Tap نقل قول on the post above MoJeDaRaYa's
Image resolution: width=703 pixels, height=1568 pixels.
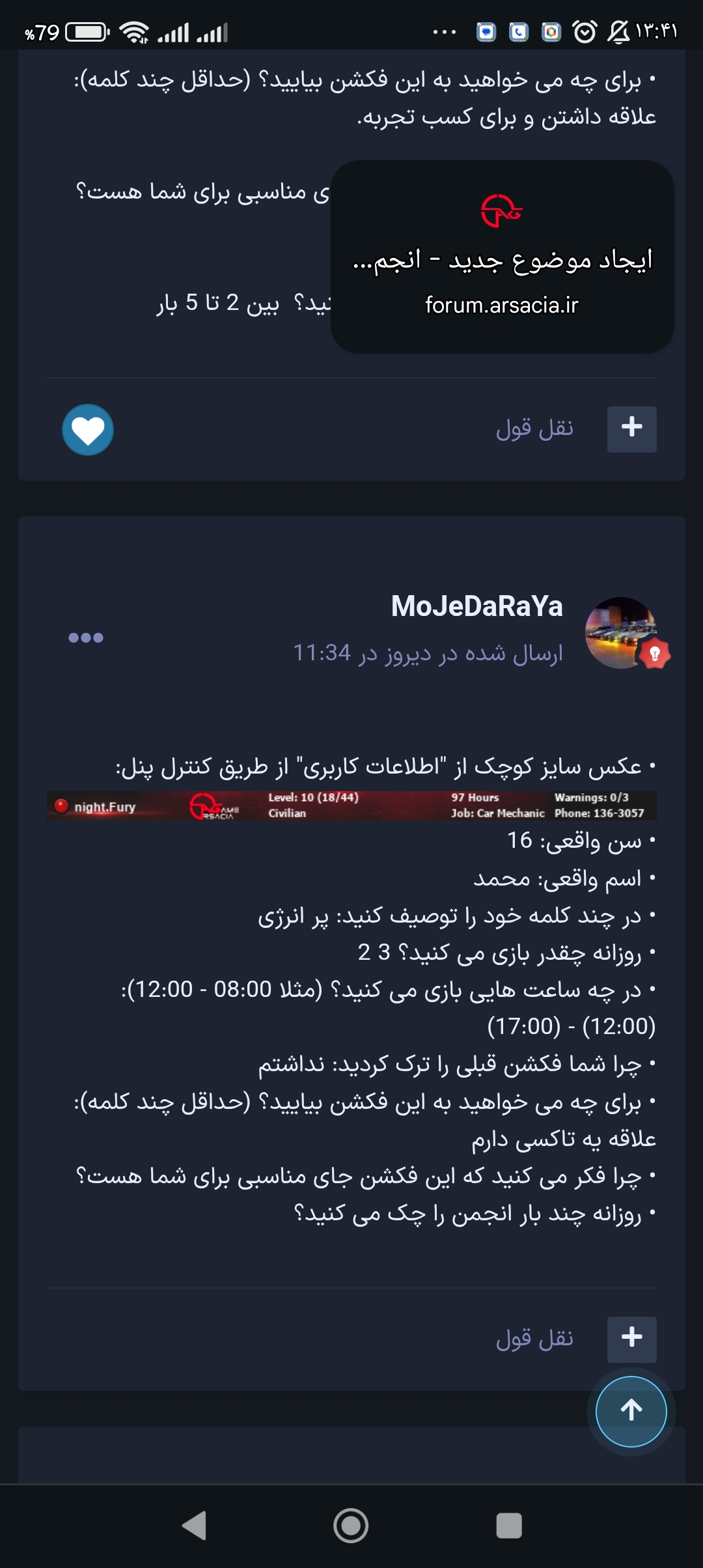click(534, 429)
